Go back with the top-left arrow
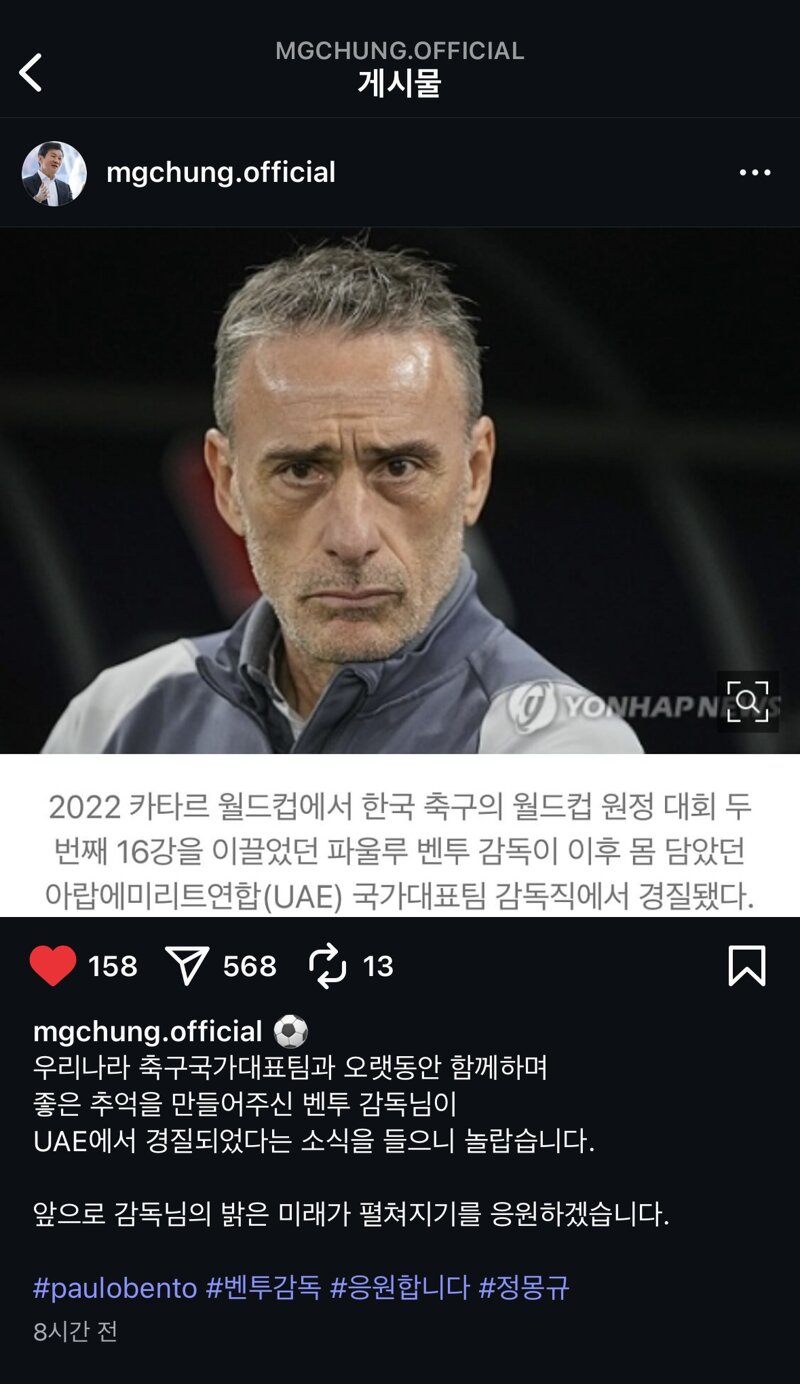This screenshot has height=1384, width=800. point(31,73)
